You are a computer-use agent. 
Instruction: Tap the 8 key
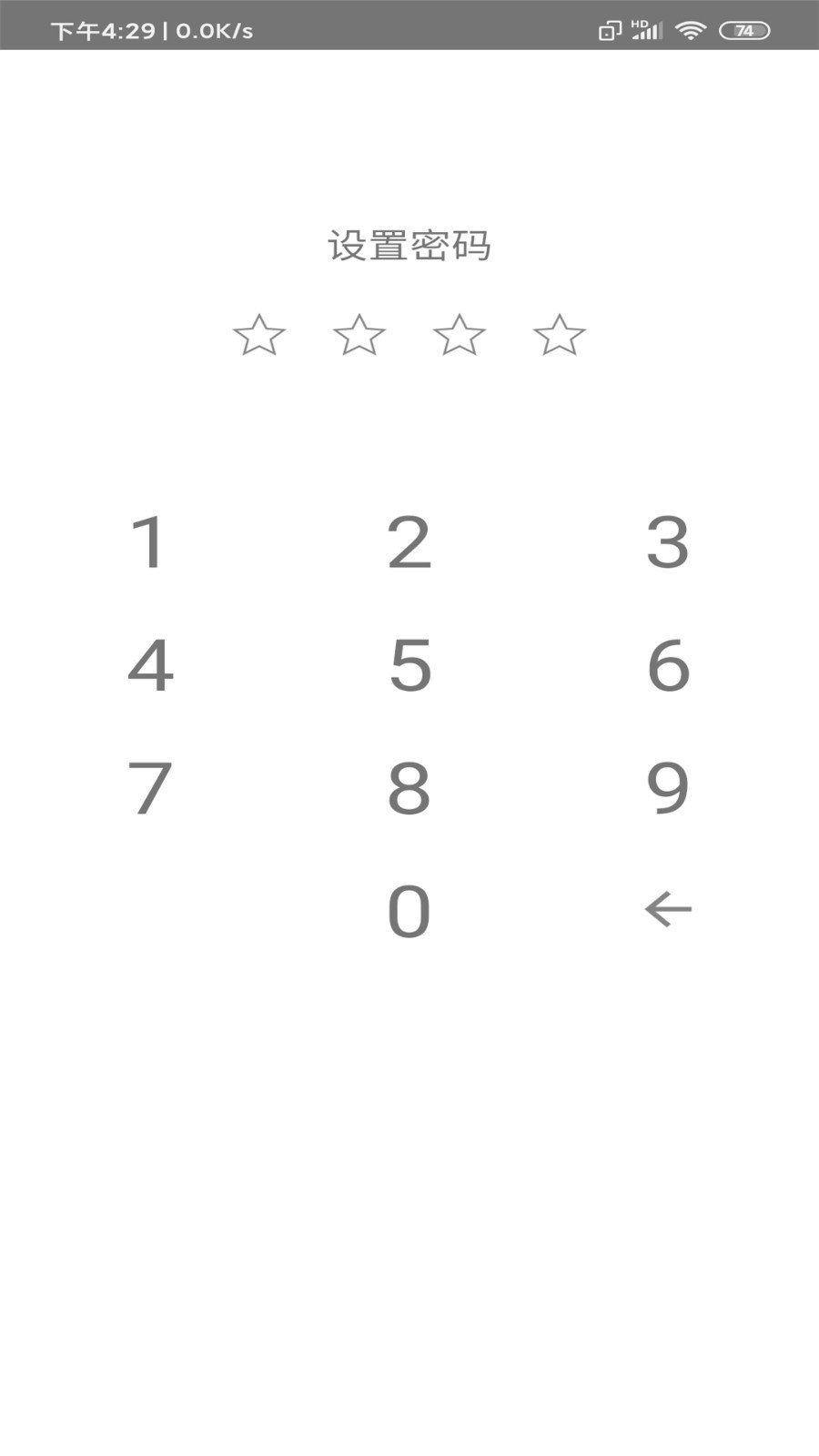409,787
